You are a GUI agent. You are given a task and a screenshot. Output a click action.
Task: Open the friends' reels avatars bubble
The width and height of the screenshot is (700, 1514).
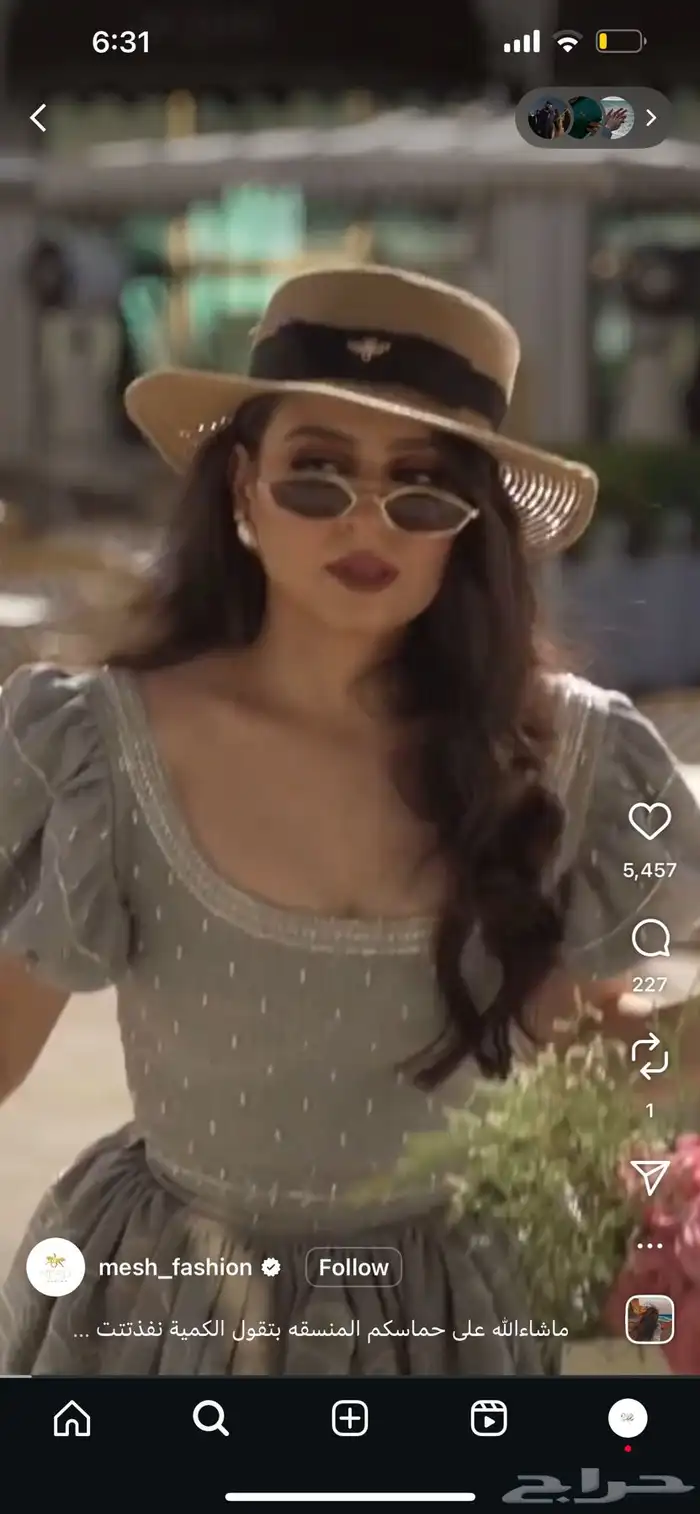click(x=592, y=118)
